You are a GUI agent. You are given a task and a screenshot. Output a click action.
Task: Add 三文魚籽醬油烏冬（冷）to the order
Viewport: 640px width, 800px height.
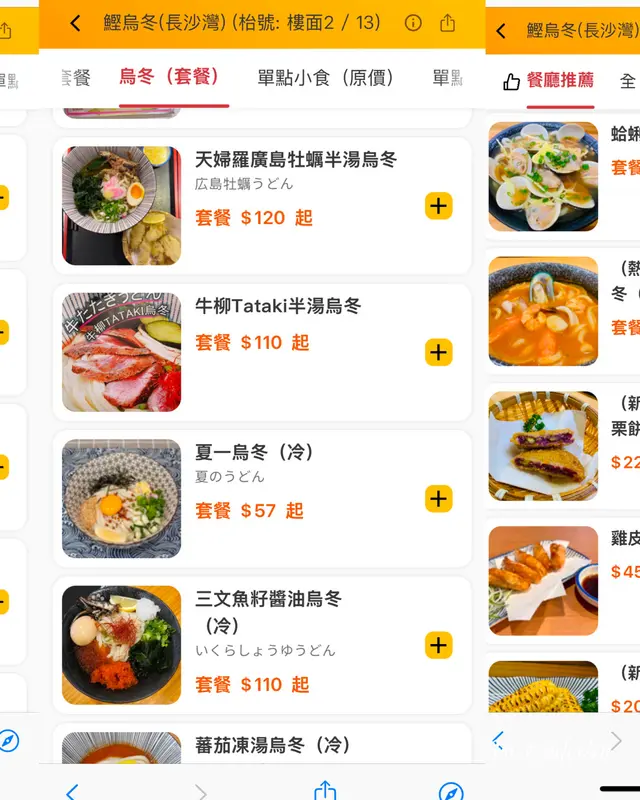click(438, 645)
